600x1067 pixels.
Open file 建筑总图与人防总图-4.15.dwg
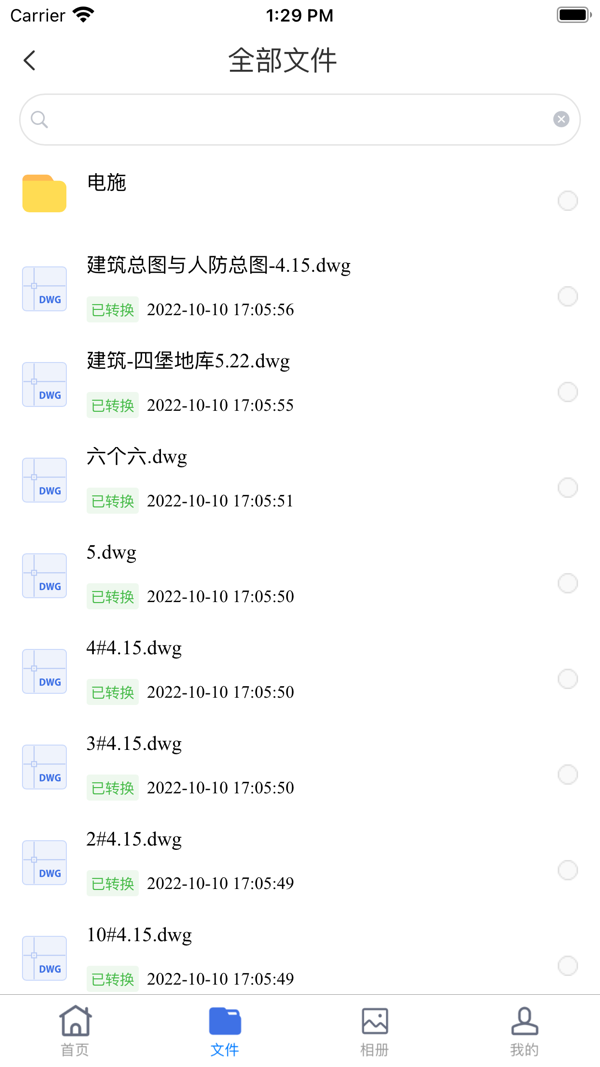(218, 266)
